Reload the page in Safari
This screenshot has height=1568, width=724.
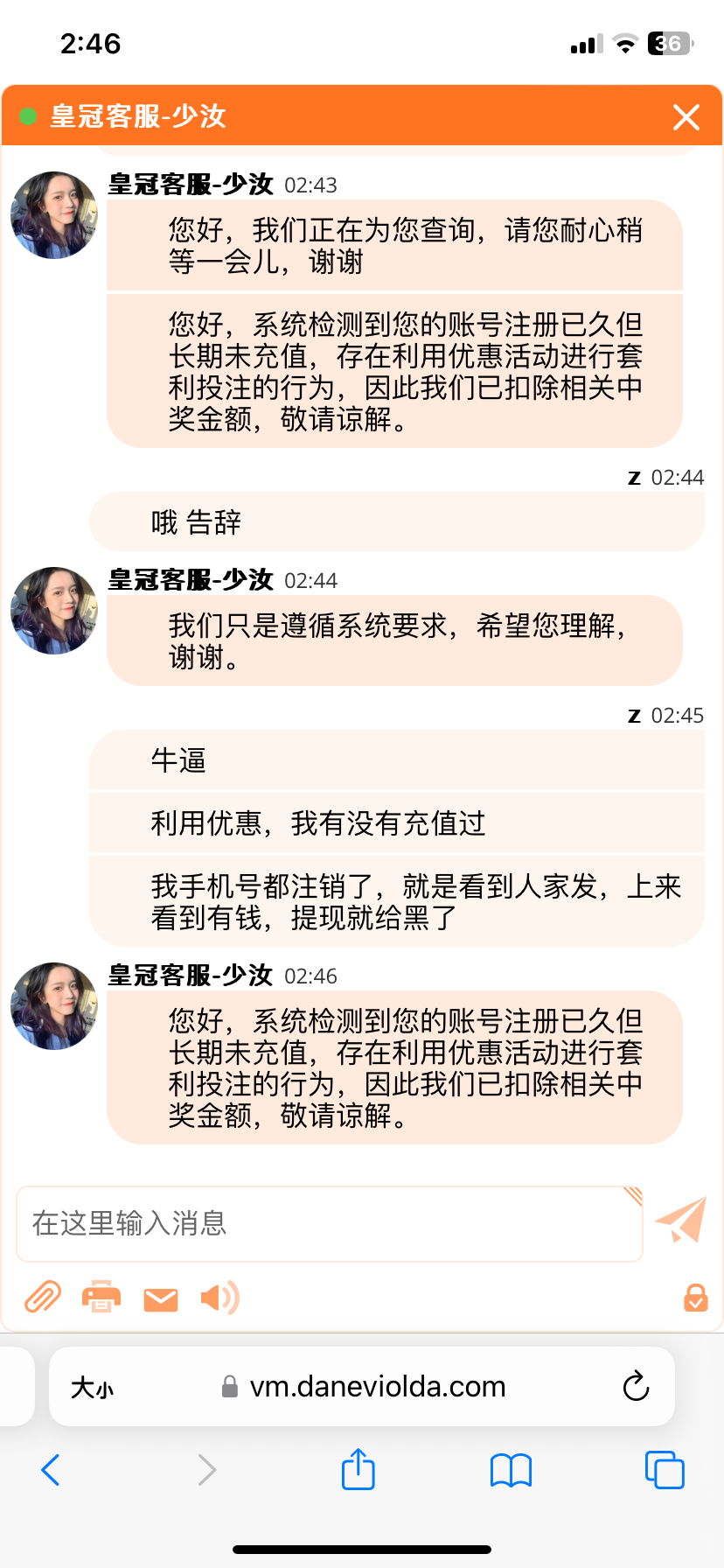click(x=636, y=1386)
